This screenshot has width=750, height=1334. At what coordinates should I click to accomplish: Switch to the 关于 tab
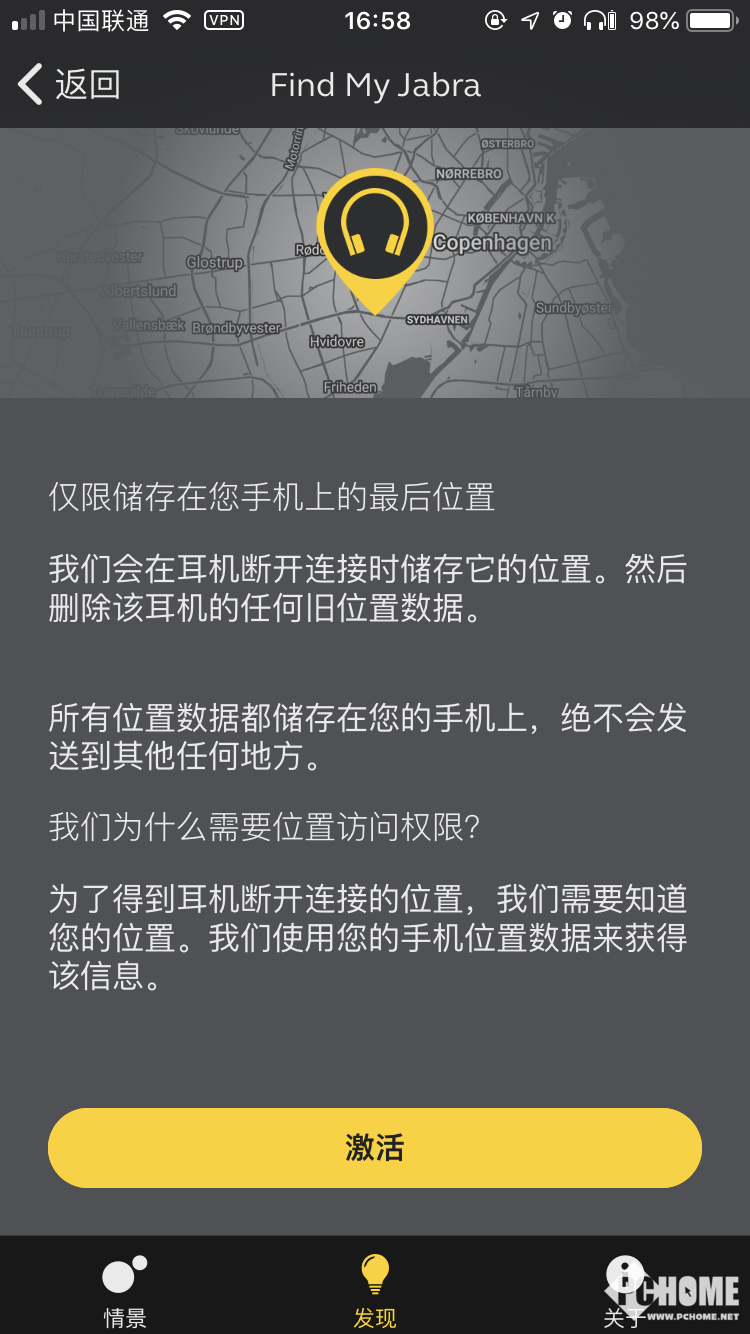pos(625,1288)
